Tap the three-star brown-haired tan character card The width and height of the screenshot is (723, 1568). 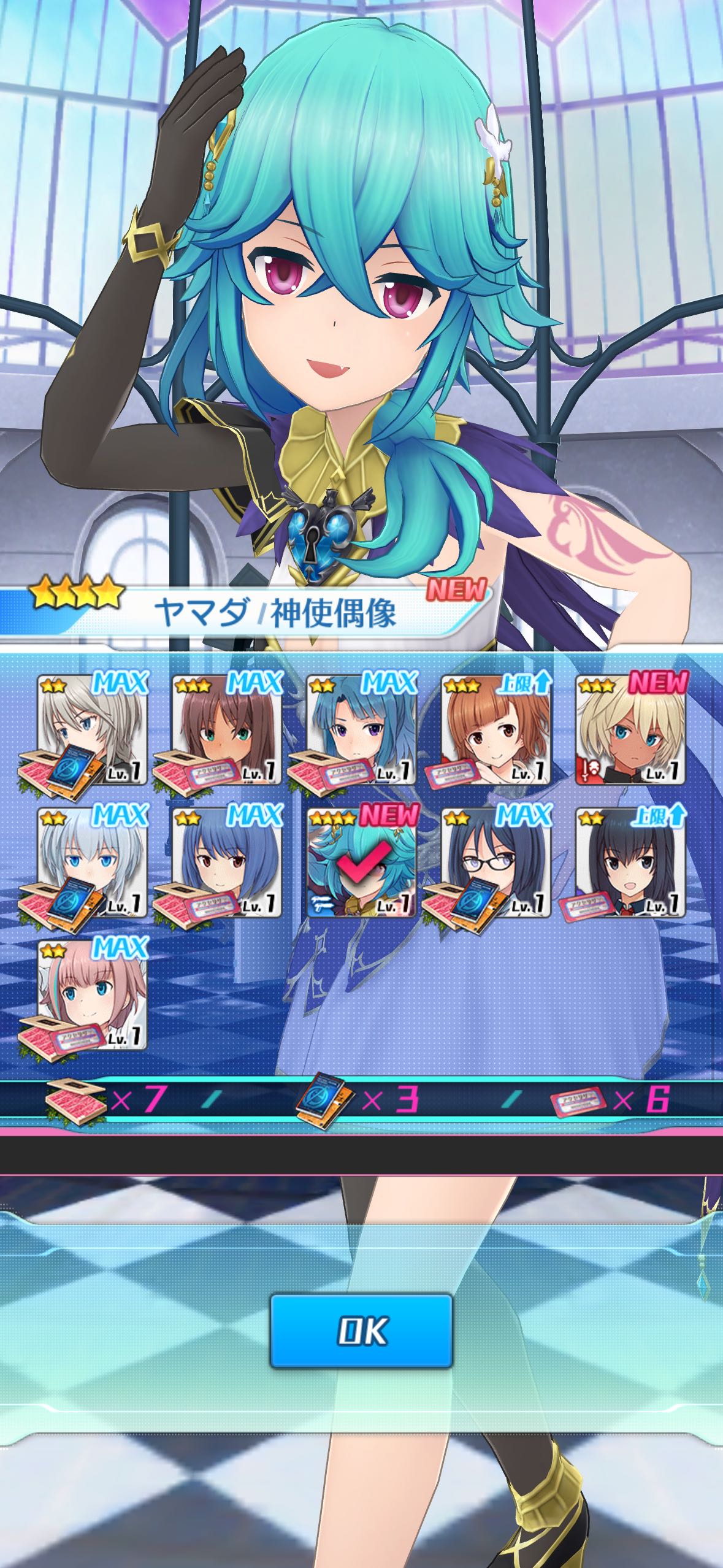click(x=227, y=730)
